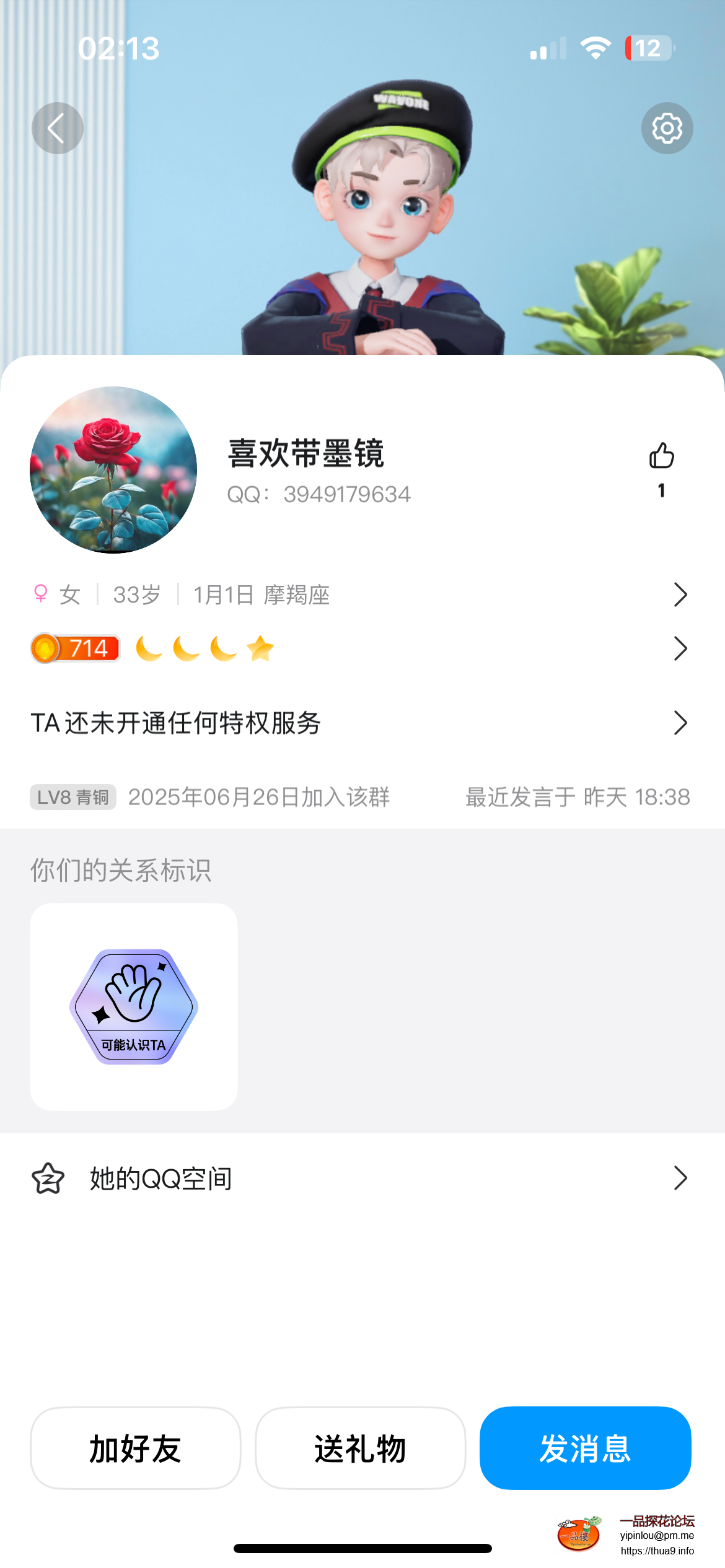Toggle the like count under thumbs-up

click(661, 490)
